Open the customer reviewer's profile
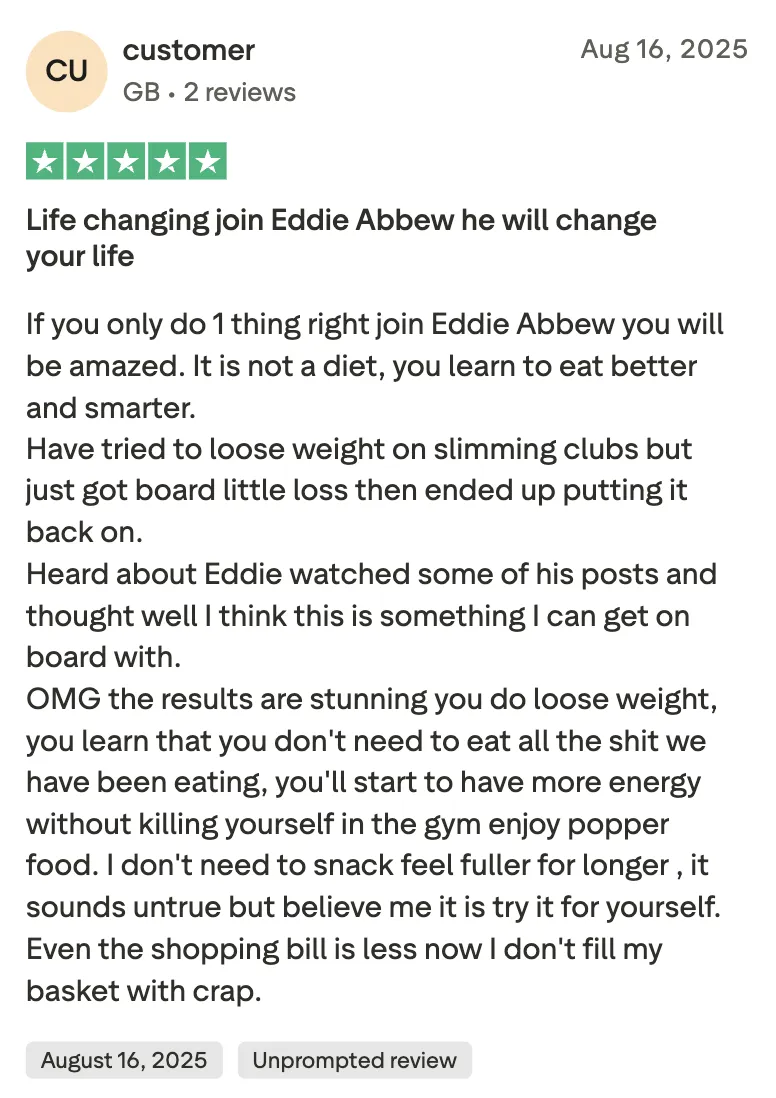Image resolution: width=776 pixels, height=1098 pixels. (x=188, y=50)
